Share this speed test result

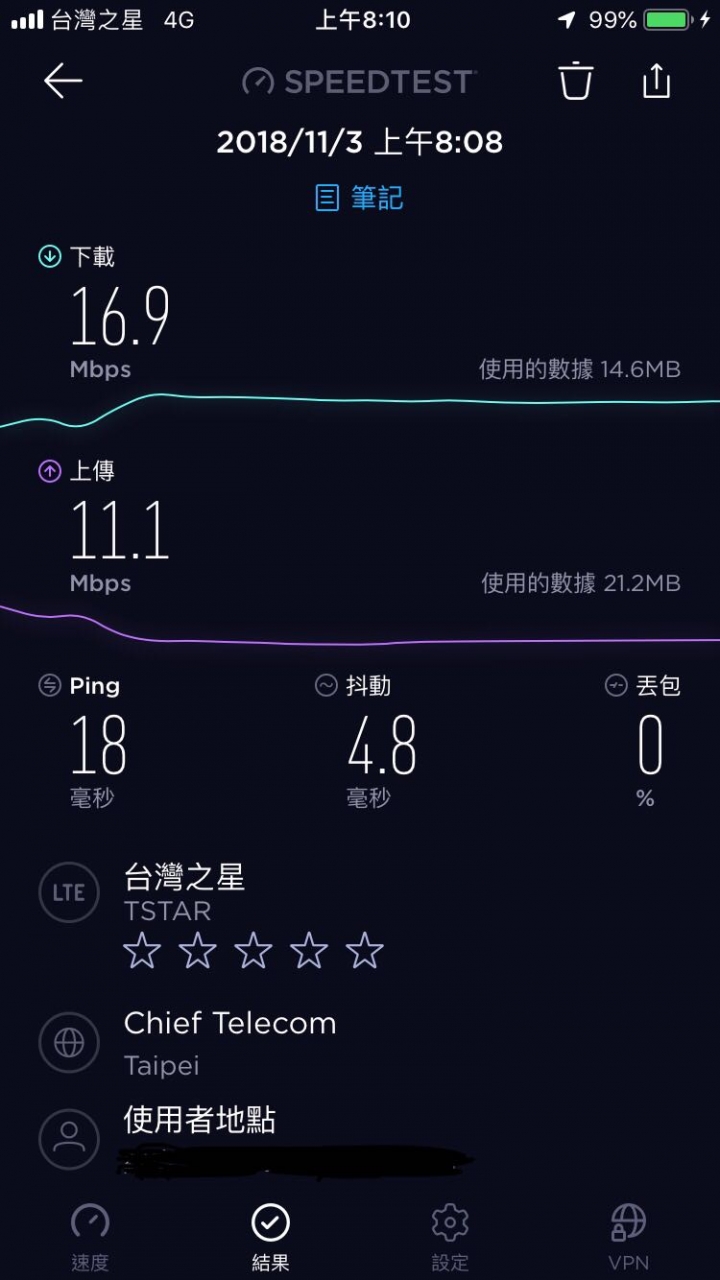coord(656,80)
